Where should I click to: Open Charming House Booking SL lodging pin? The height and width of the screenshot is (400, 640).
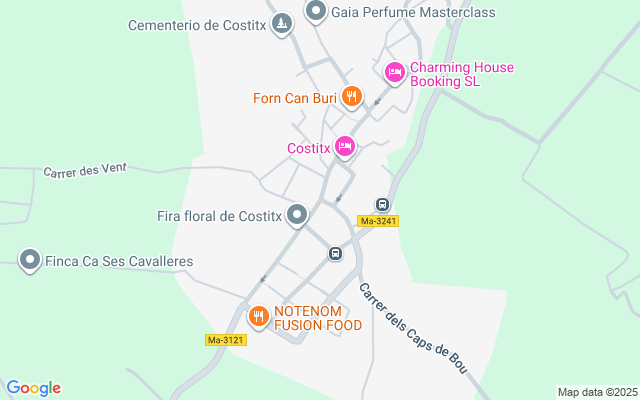tap(395, 72)
